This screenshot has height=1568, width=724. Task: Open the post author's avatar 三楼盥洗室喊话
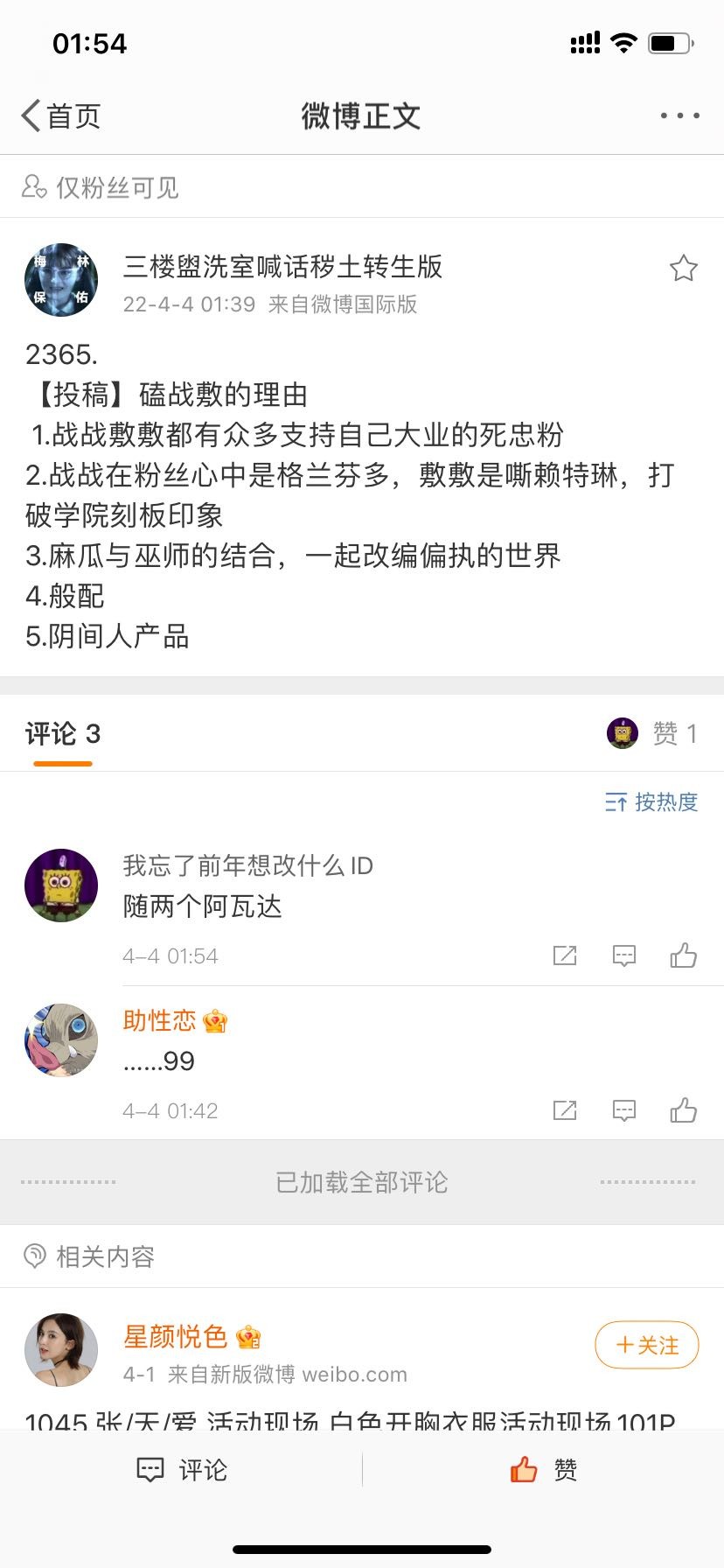click(x=60, y=280)
